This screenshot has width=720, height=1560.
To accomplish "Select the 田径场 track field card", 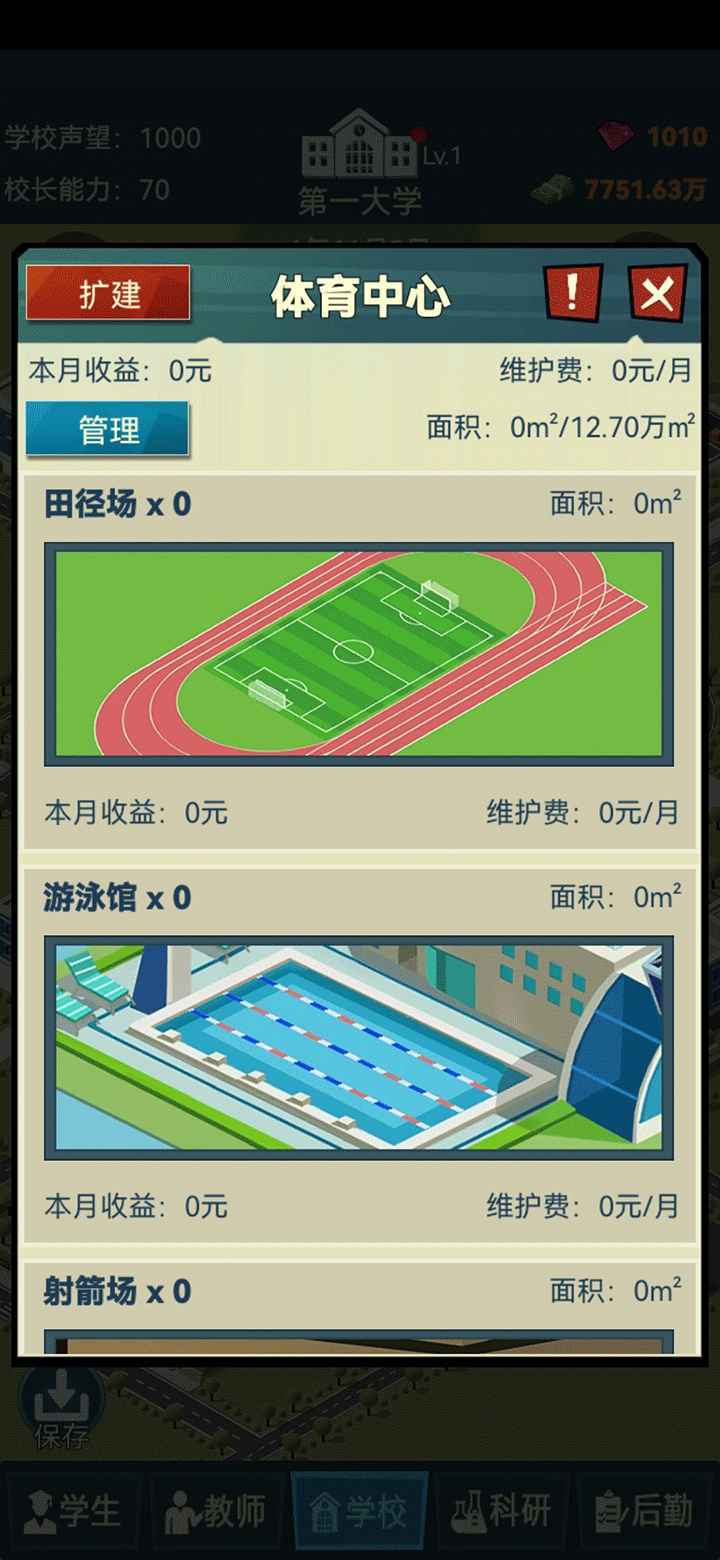I will click(x=358, y=654).
